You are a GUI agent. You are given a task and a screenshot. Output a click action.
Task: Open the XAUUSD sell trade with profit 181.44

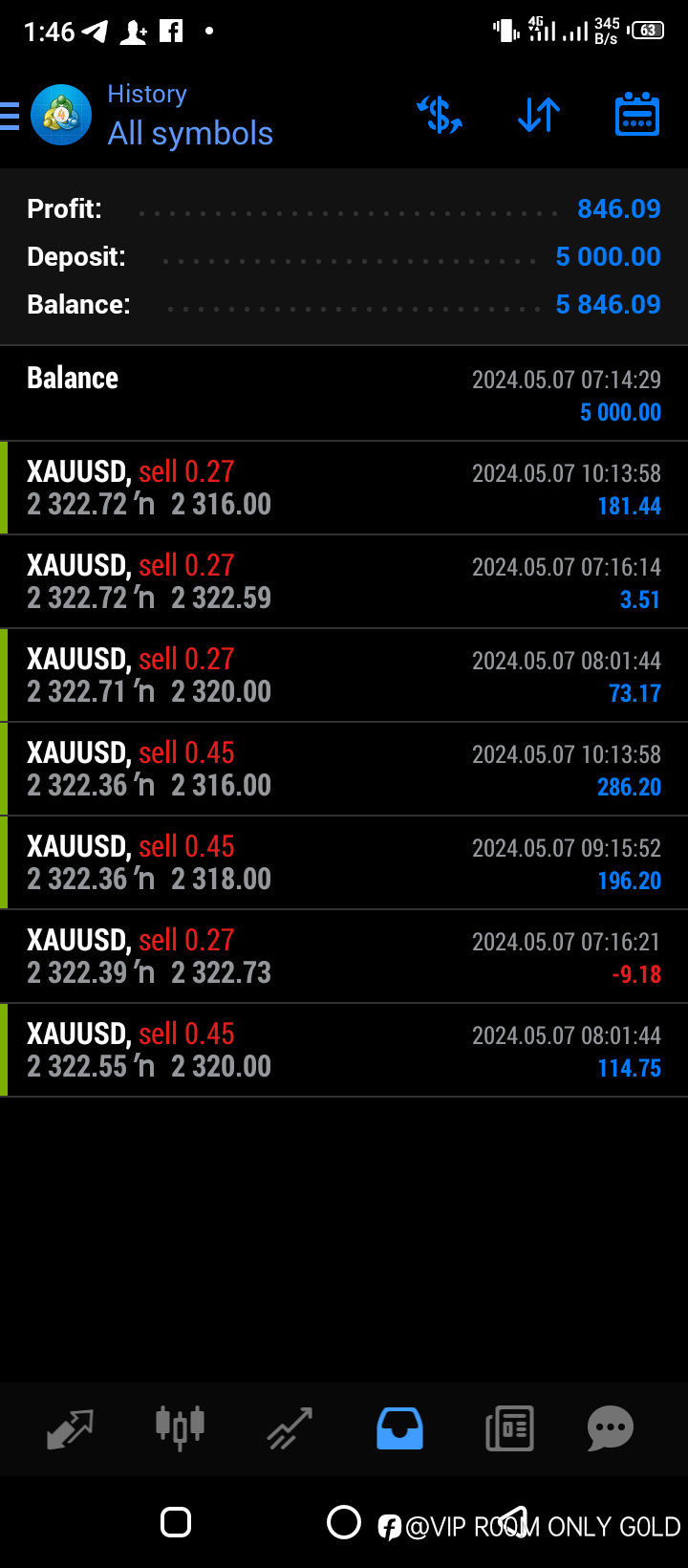click(344, 488)
